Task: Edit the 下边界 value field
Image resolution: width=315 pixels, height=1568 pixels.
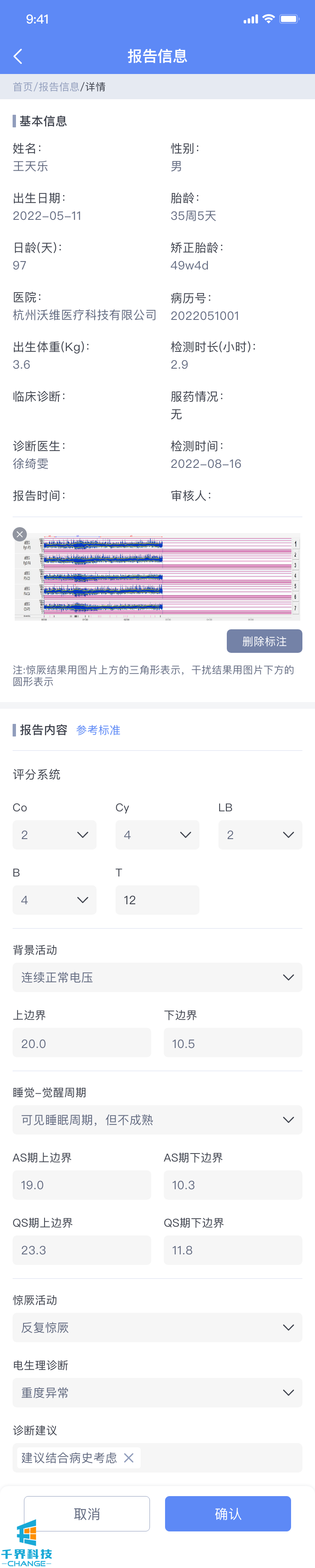Action: coord(232,1043)
